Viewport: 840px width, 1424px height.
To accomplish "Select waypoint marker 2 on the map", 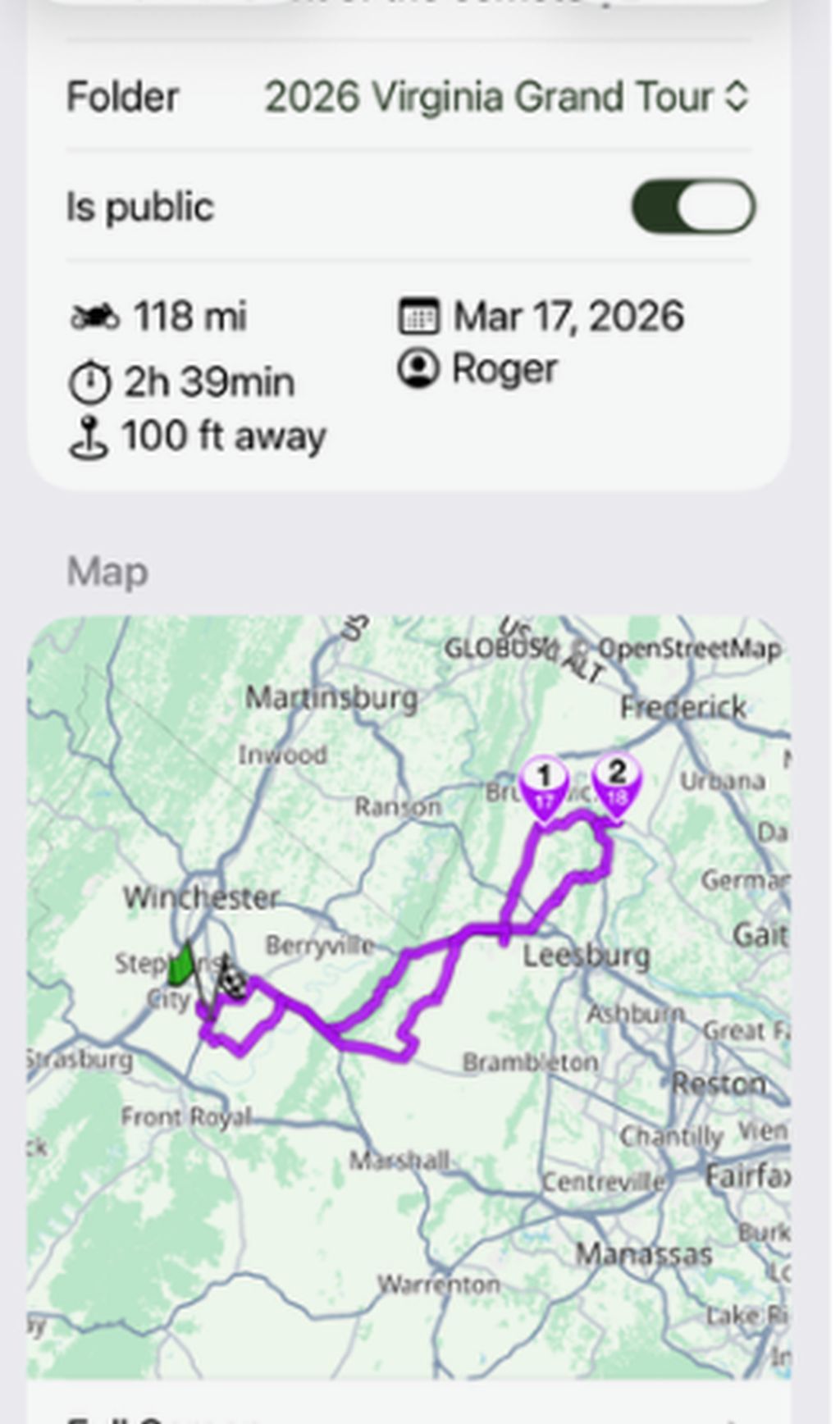I will (617, 782).
